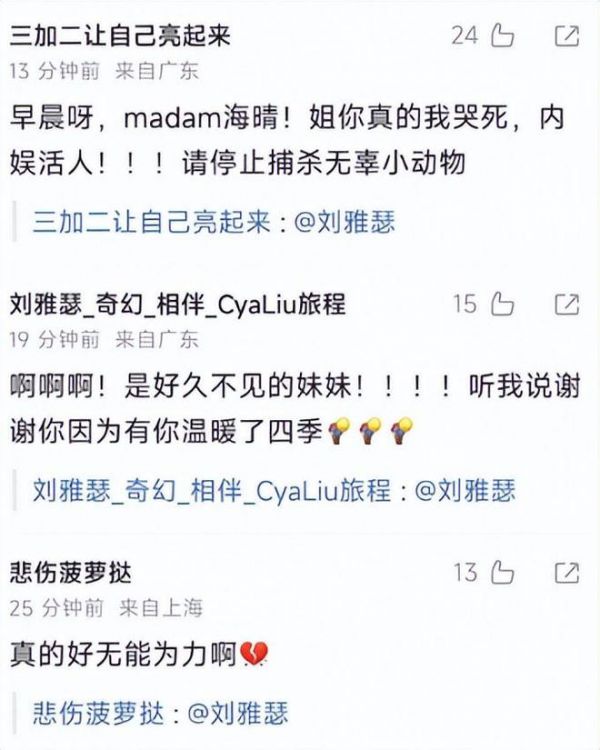Repost the post by 三加二让自己亮起来
The width and height of the screenshot is (600, 750).
tap(566, 37)
